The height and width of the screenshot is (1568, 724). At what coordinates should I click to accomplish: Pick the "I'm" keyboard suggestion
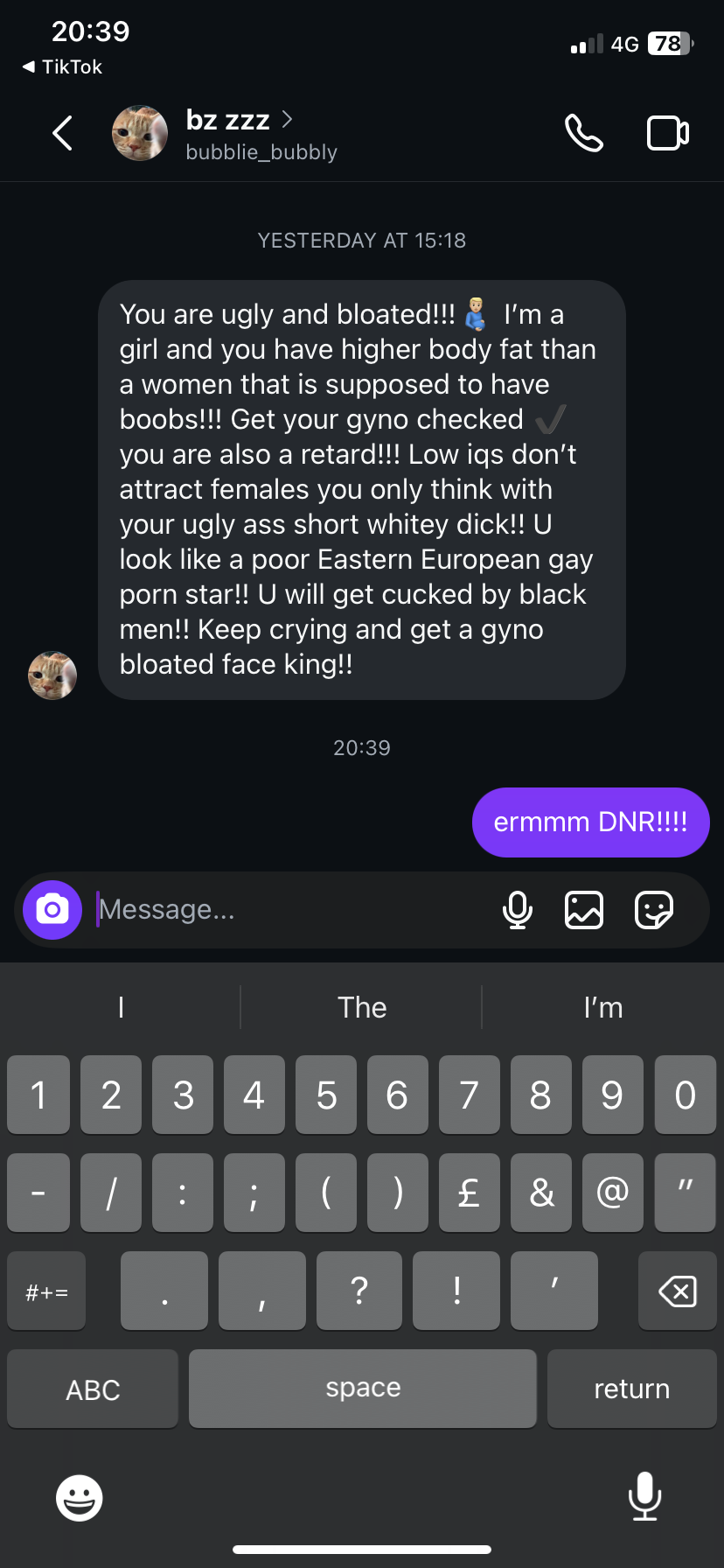[602, 1008]
